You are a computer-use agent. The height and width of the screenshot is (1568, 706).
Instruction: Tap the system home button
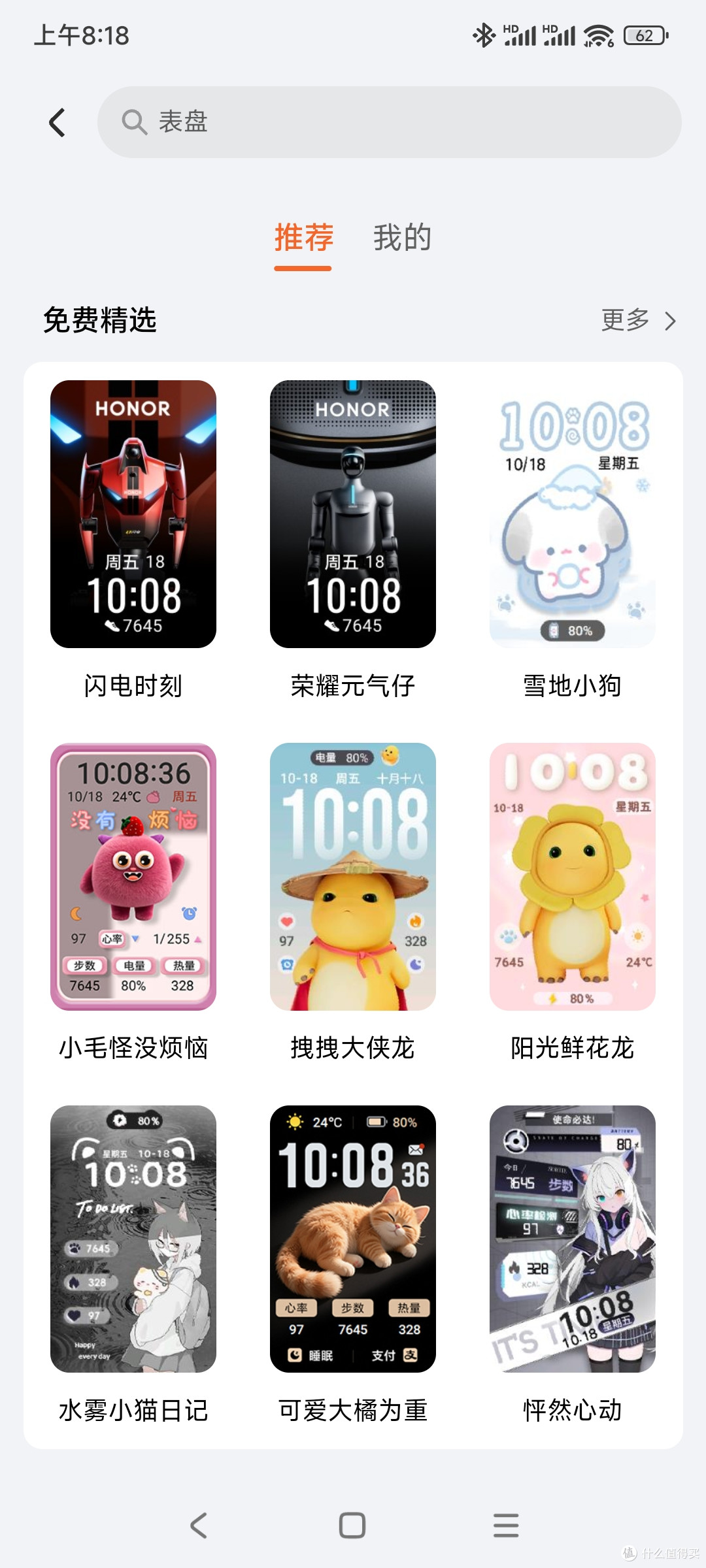[352, 1526]
